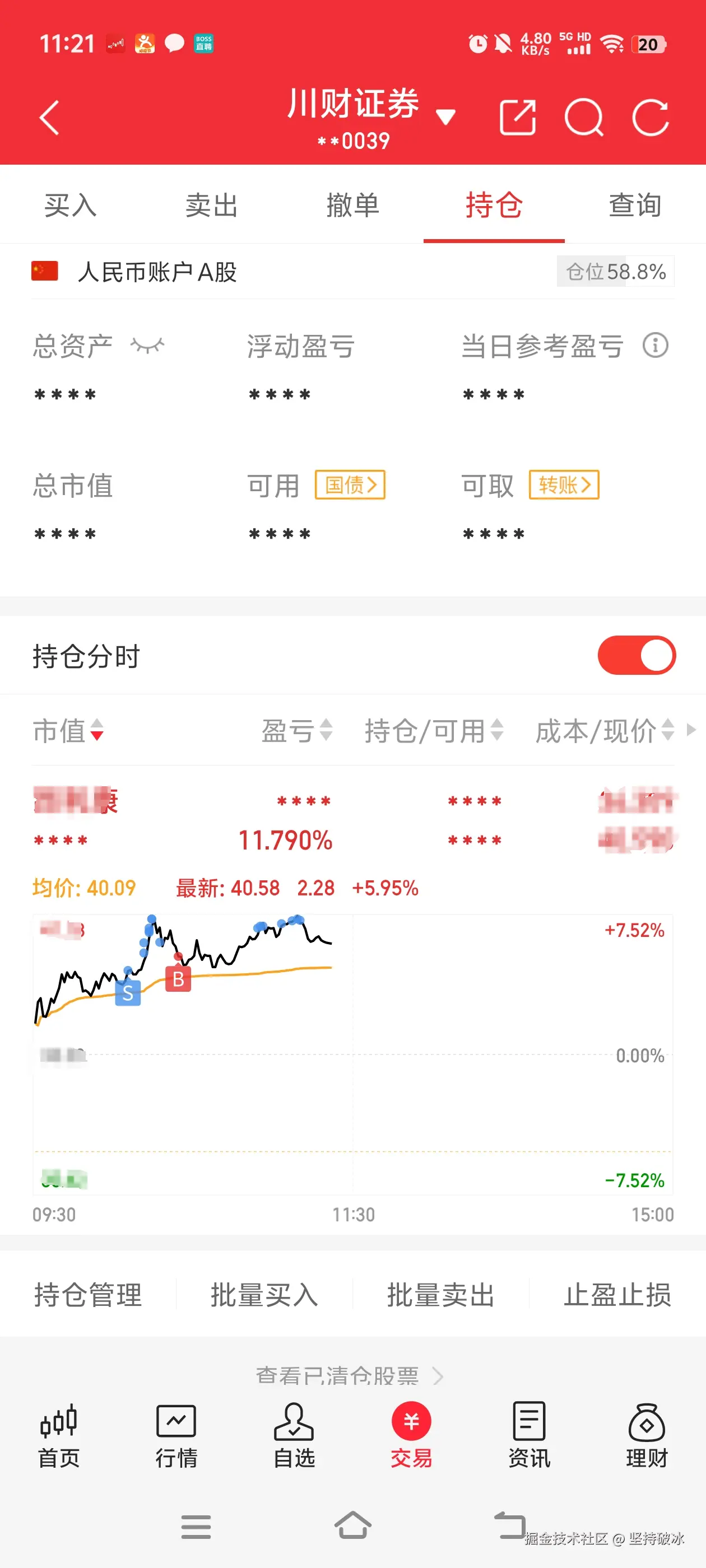Tap the search icon in the header
The image size is (706, 1568).
click(x=586, y=117)
